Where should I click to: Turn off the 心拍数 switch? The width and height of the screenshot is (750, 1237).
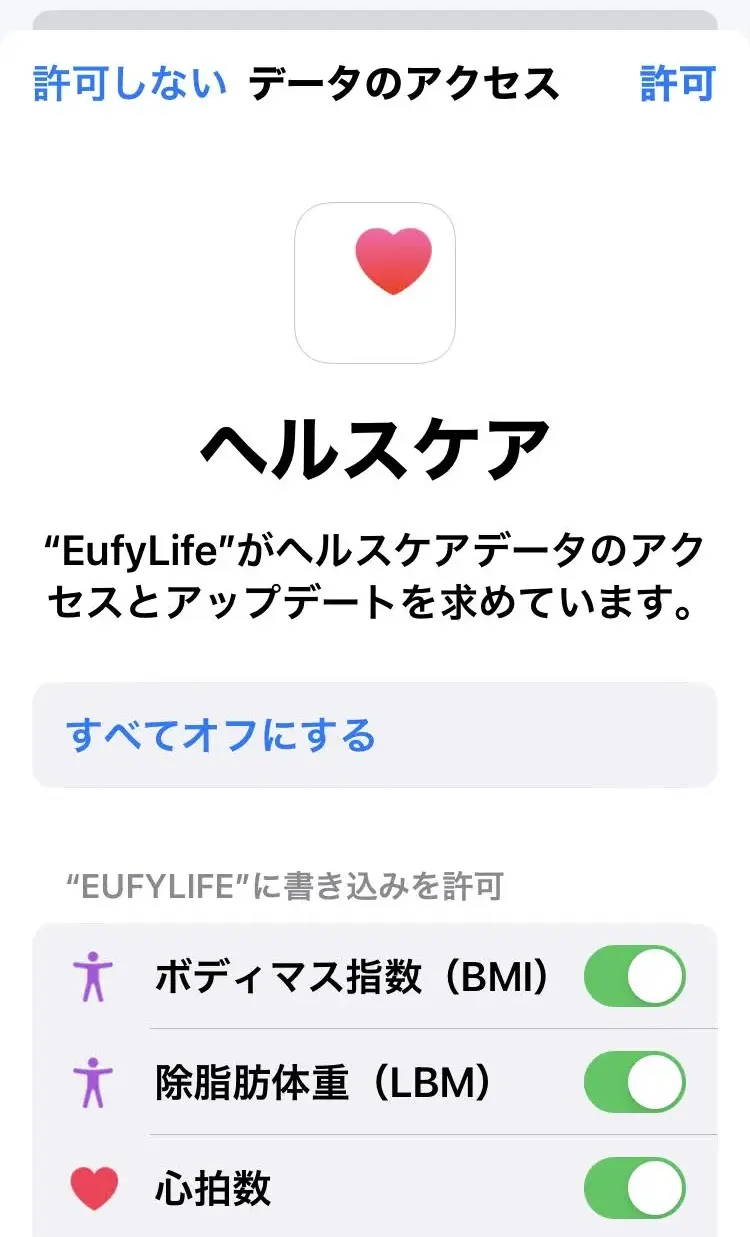[635, 1188]
